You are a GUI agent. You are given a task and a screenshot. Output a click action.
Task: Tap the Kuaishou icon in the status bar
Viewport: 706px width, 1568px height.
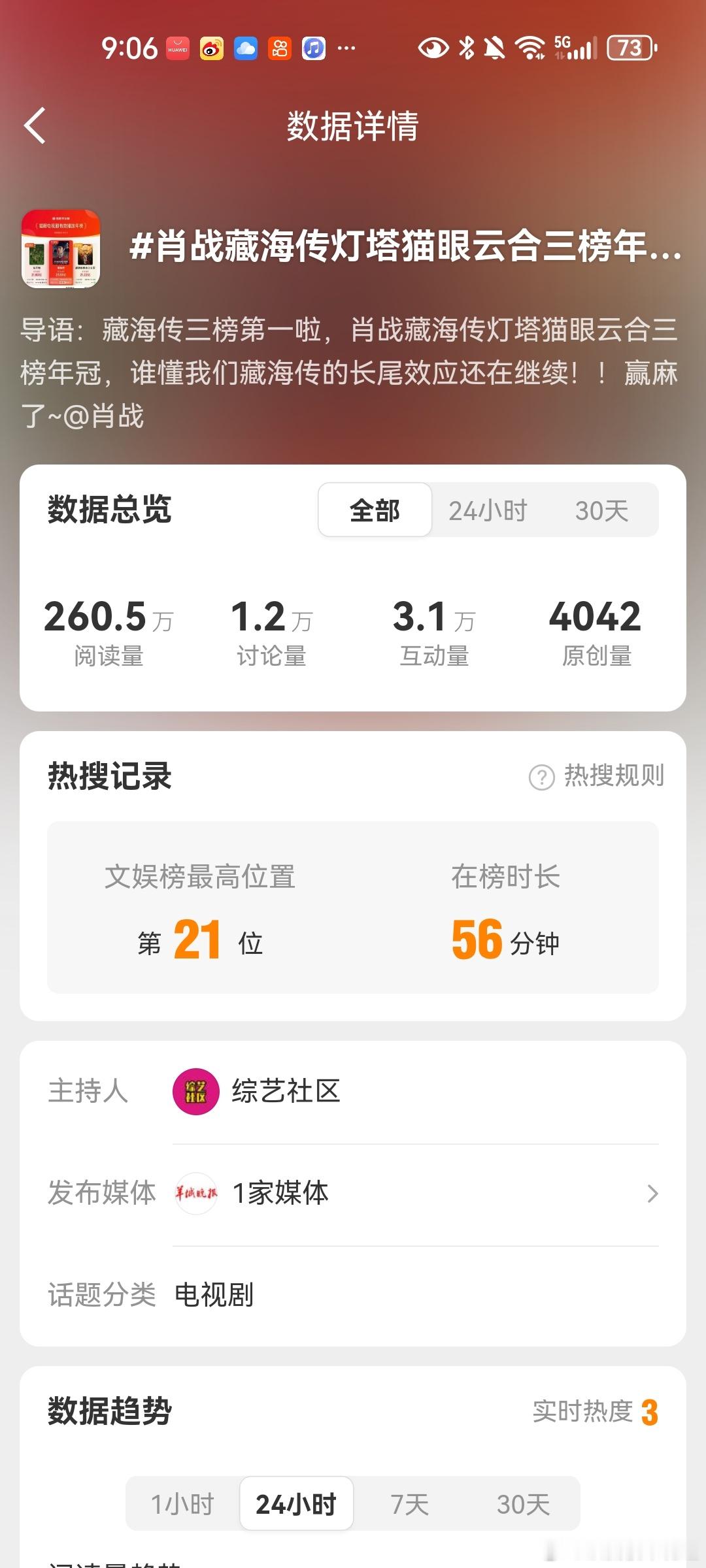279,48
